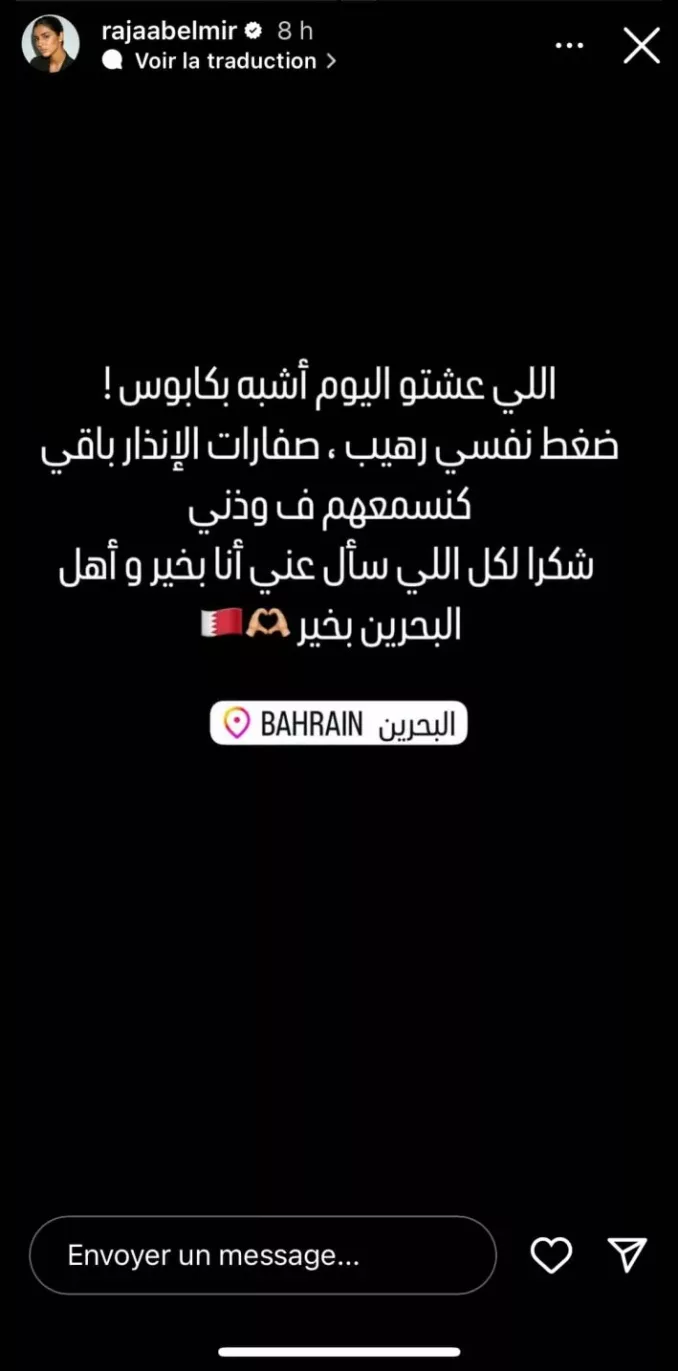Tap the rajaabelmir username

169,31
